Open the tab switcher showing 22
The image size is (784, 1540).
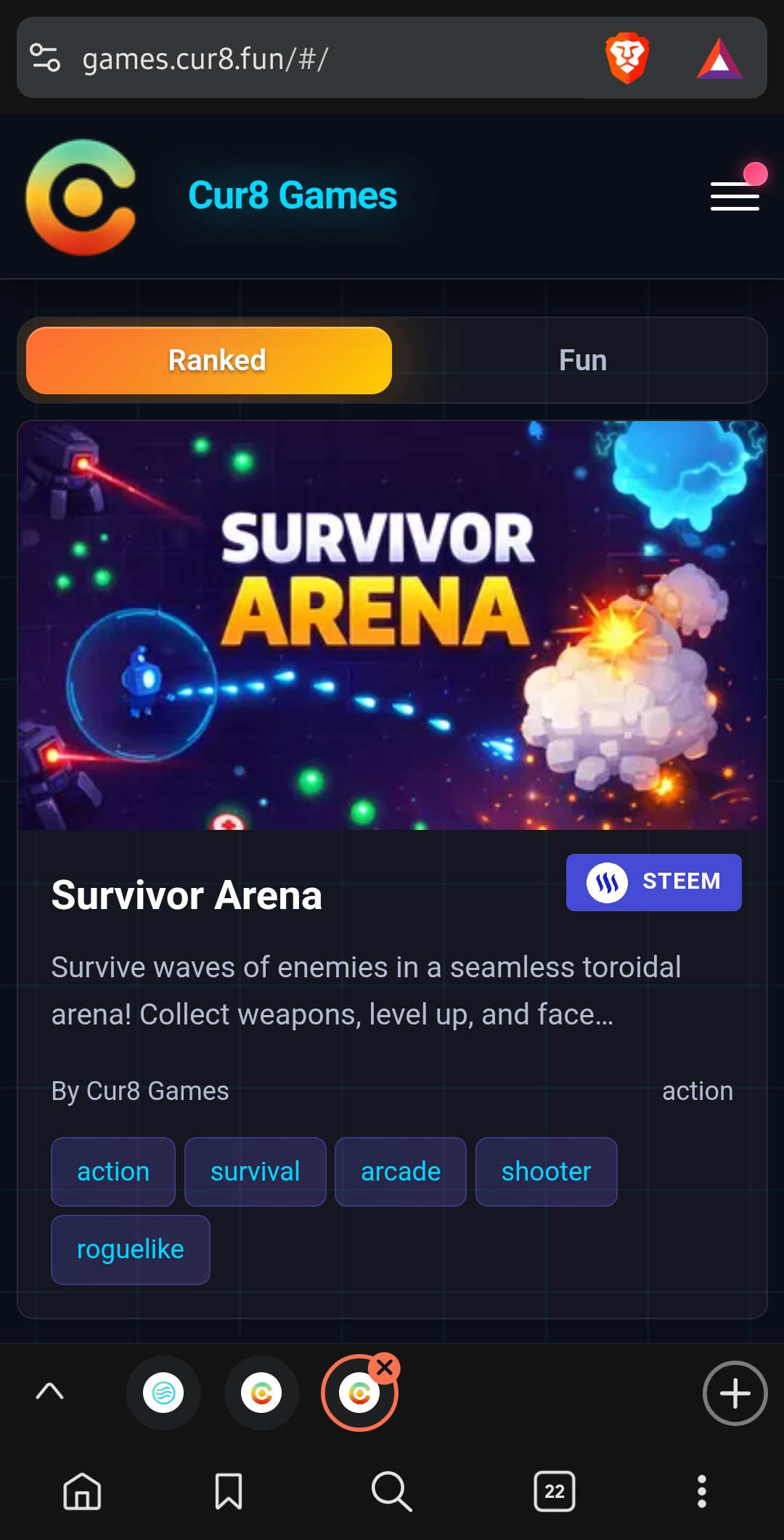pos(555,1491)
